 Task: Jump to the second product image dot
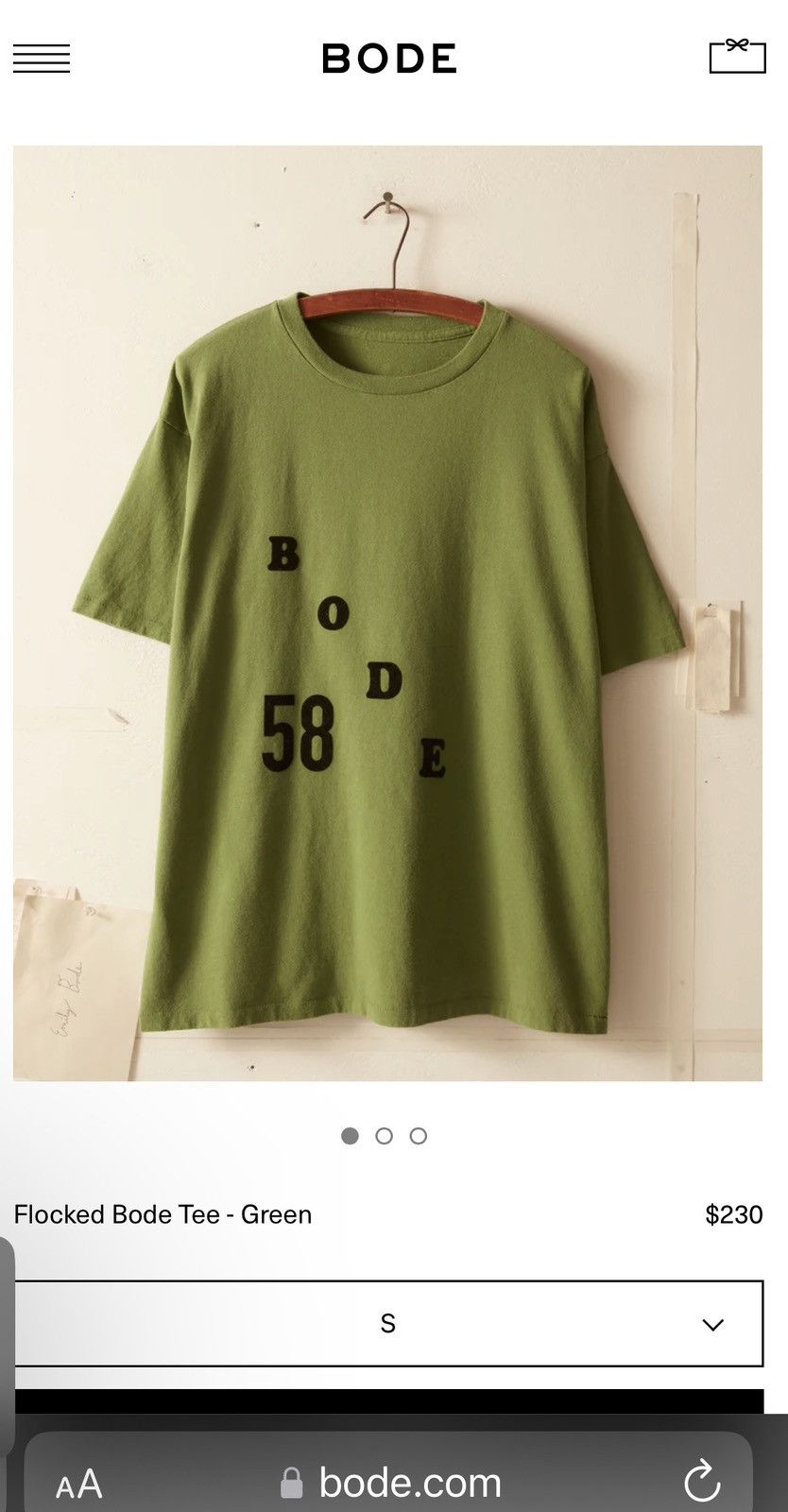(x=384, y=1136)
